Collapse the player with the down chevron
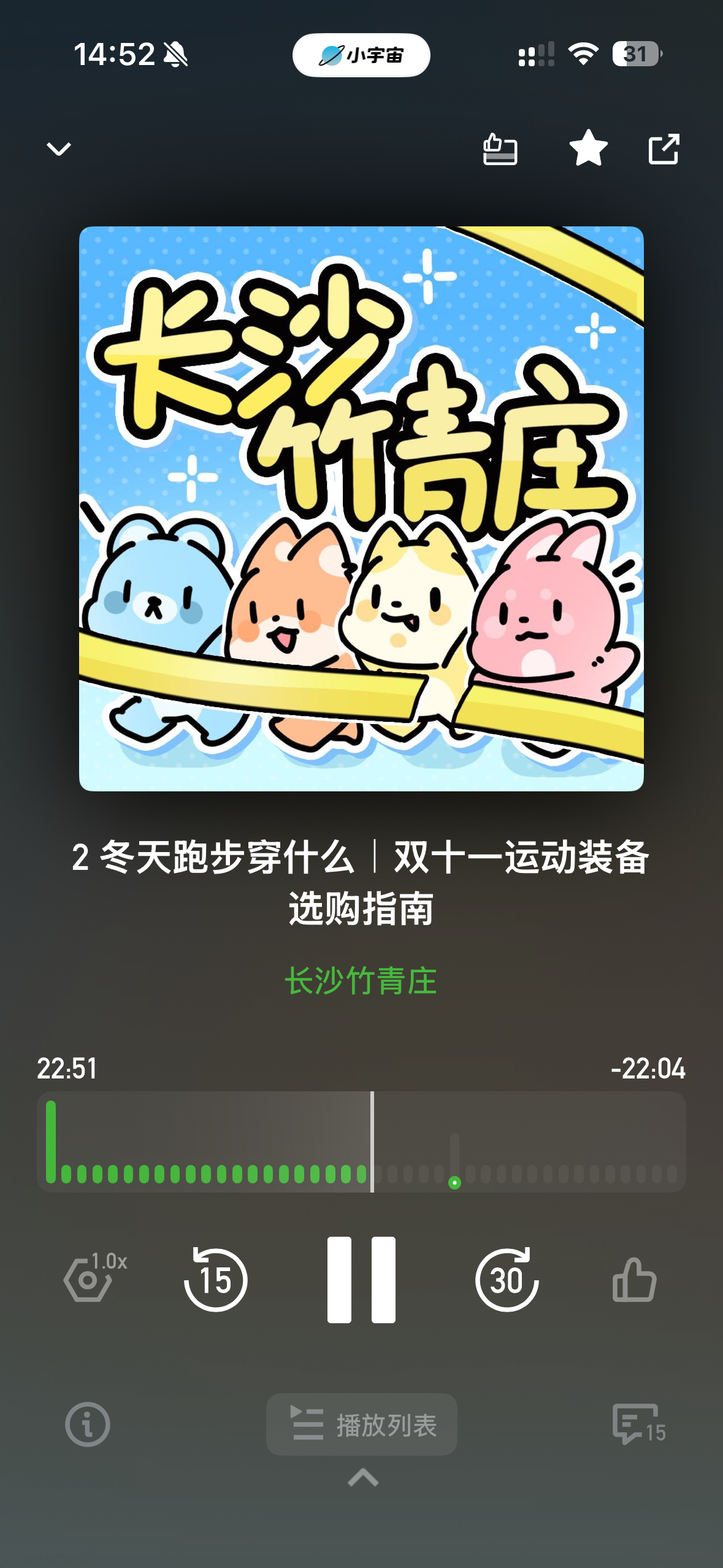723x1568 pixels. pos(59,149)
